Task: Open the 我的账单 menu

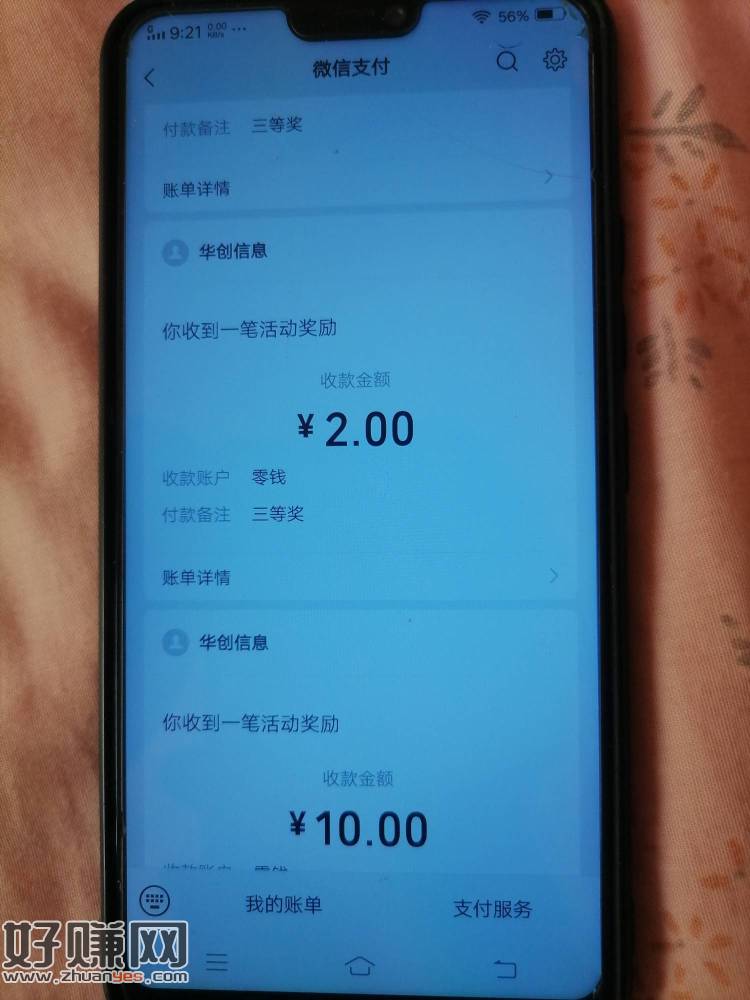Action: [284, 905]
